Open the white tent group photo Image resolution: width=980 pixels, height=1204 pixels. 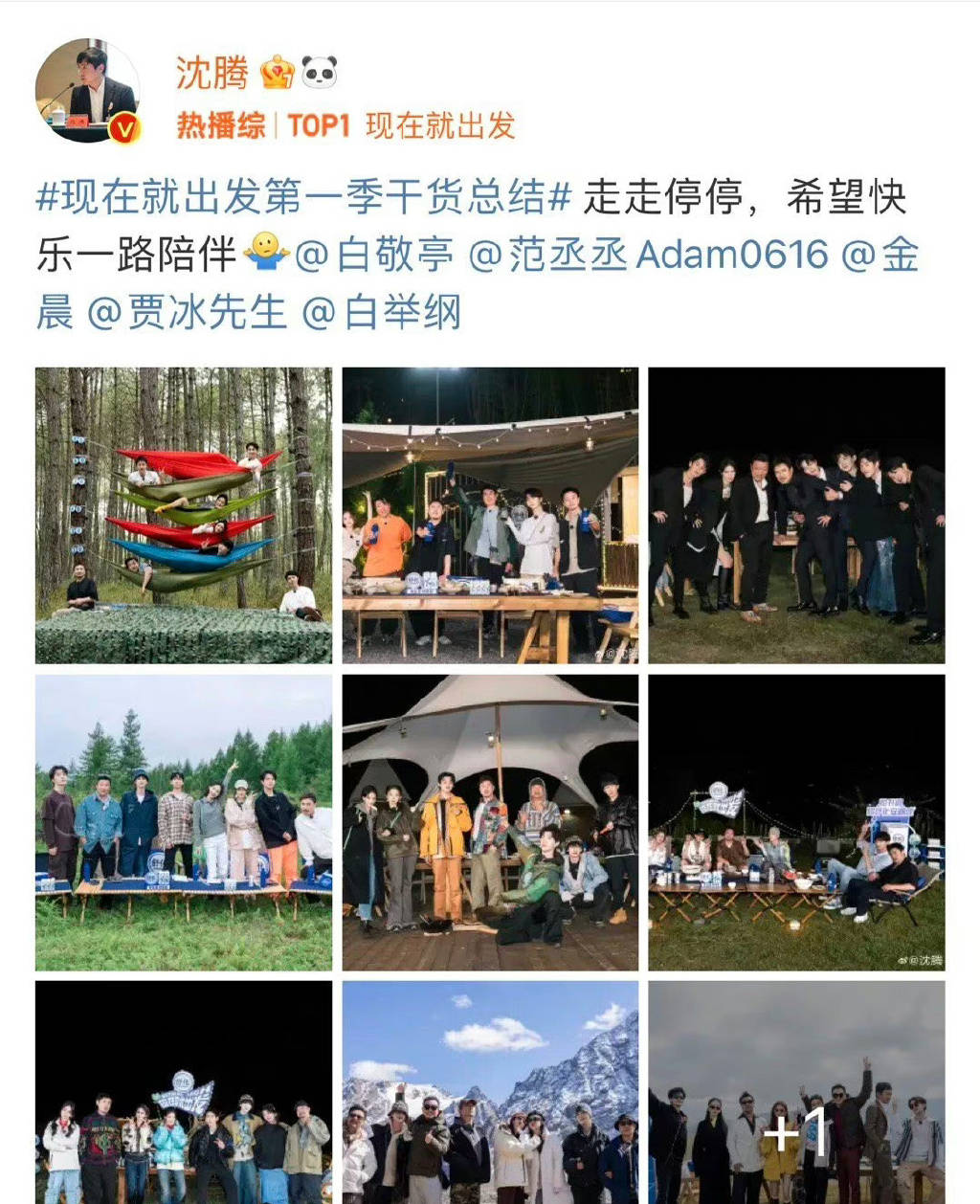[x=490, y=822]
